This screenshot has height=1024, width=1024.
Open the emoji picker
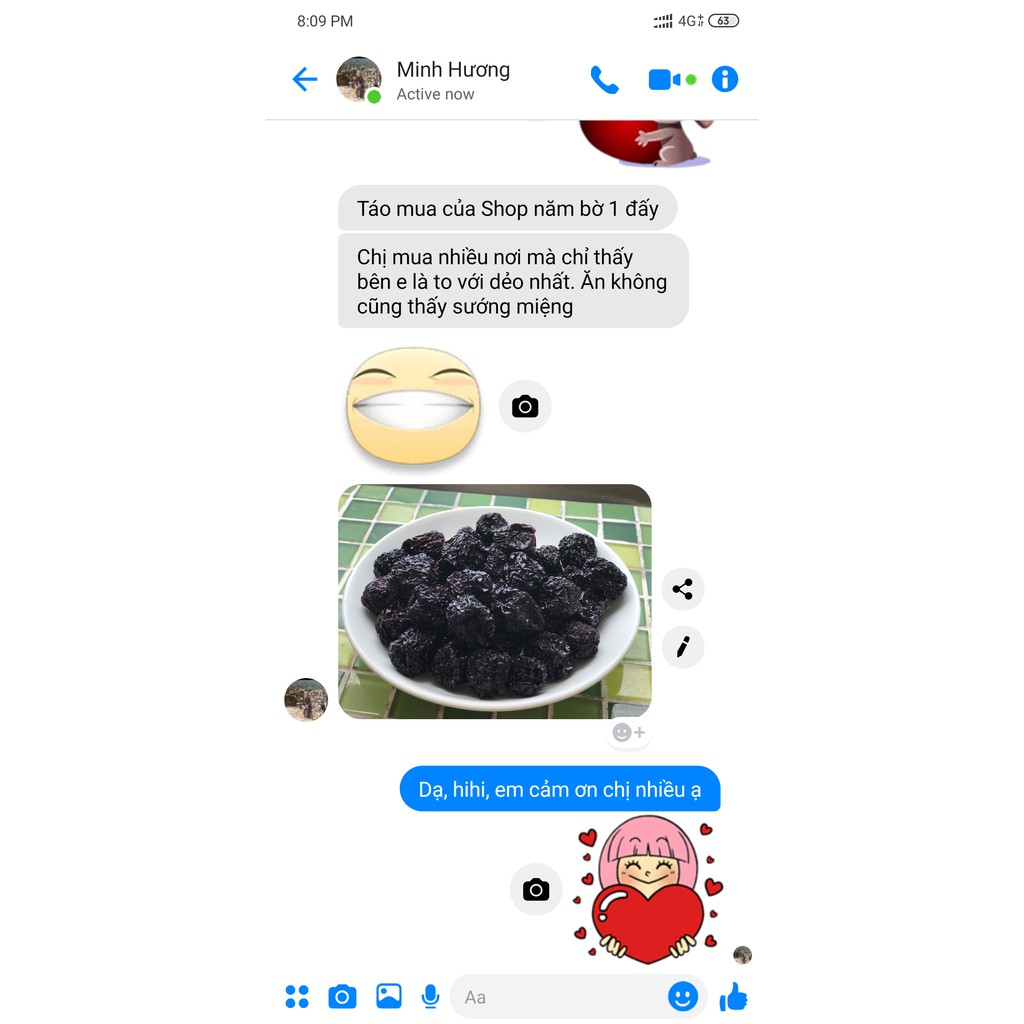683,996
